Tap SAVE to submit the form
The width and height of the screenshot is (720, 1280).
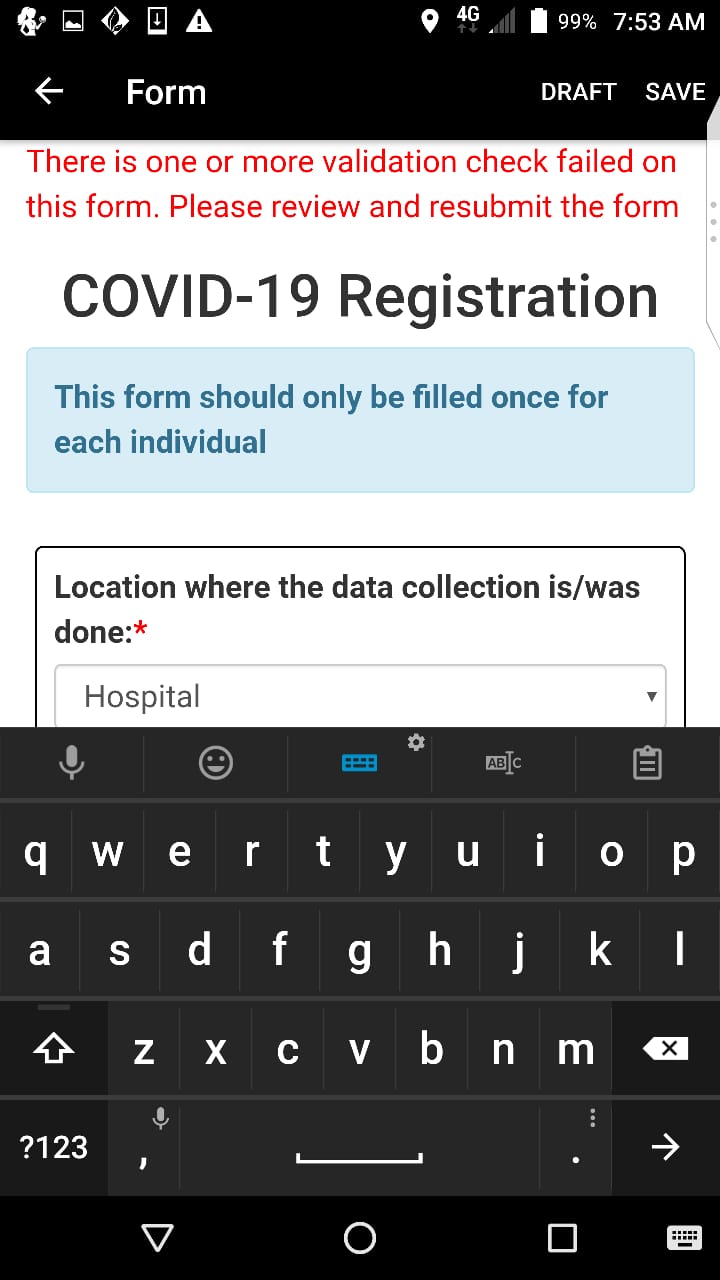pos(675,92)
